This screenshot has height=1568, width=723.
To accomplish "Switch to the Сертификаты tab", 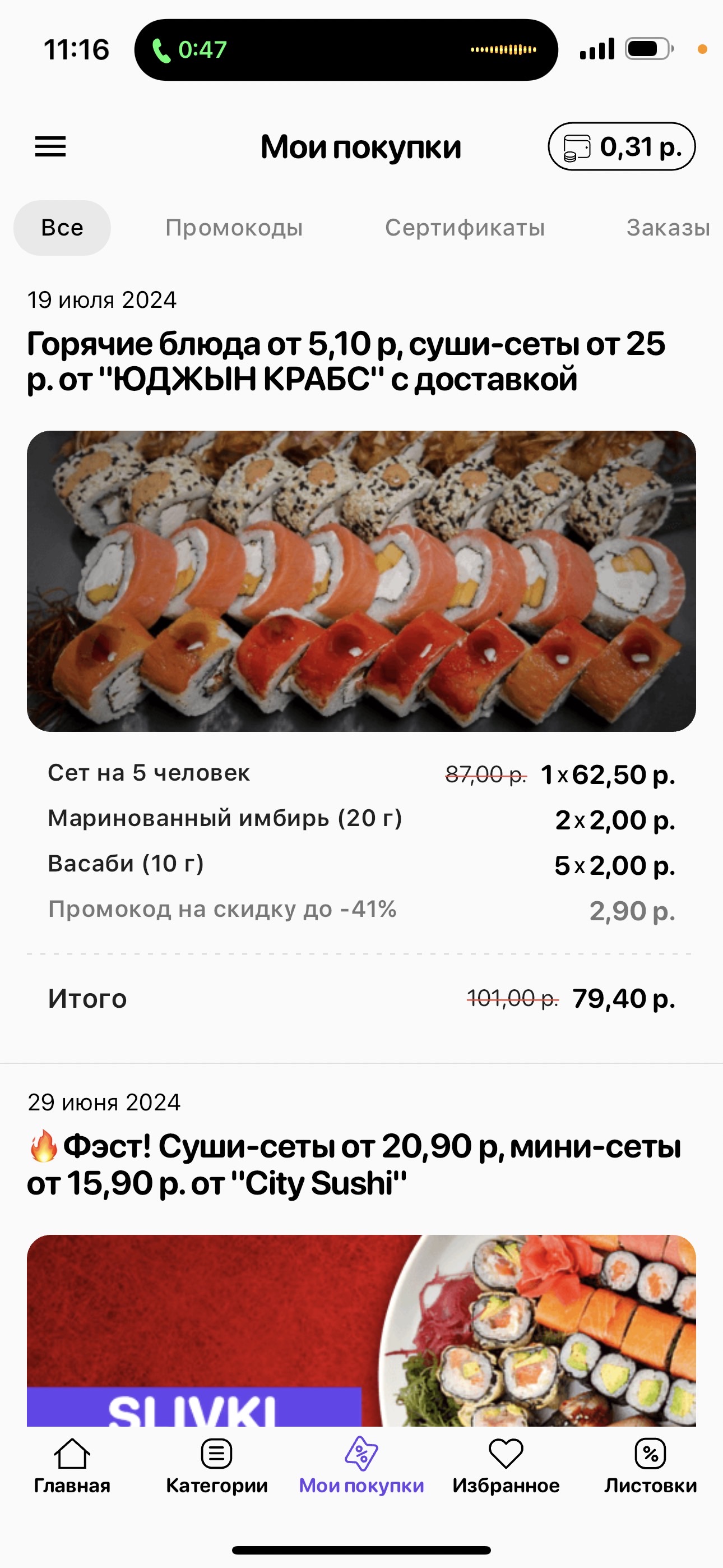I will point(465,228).
